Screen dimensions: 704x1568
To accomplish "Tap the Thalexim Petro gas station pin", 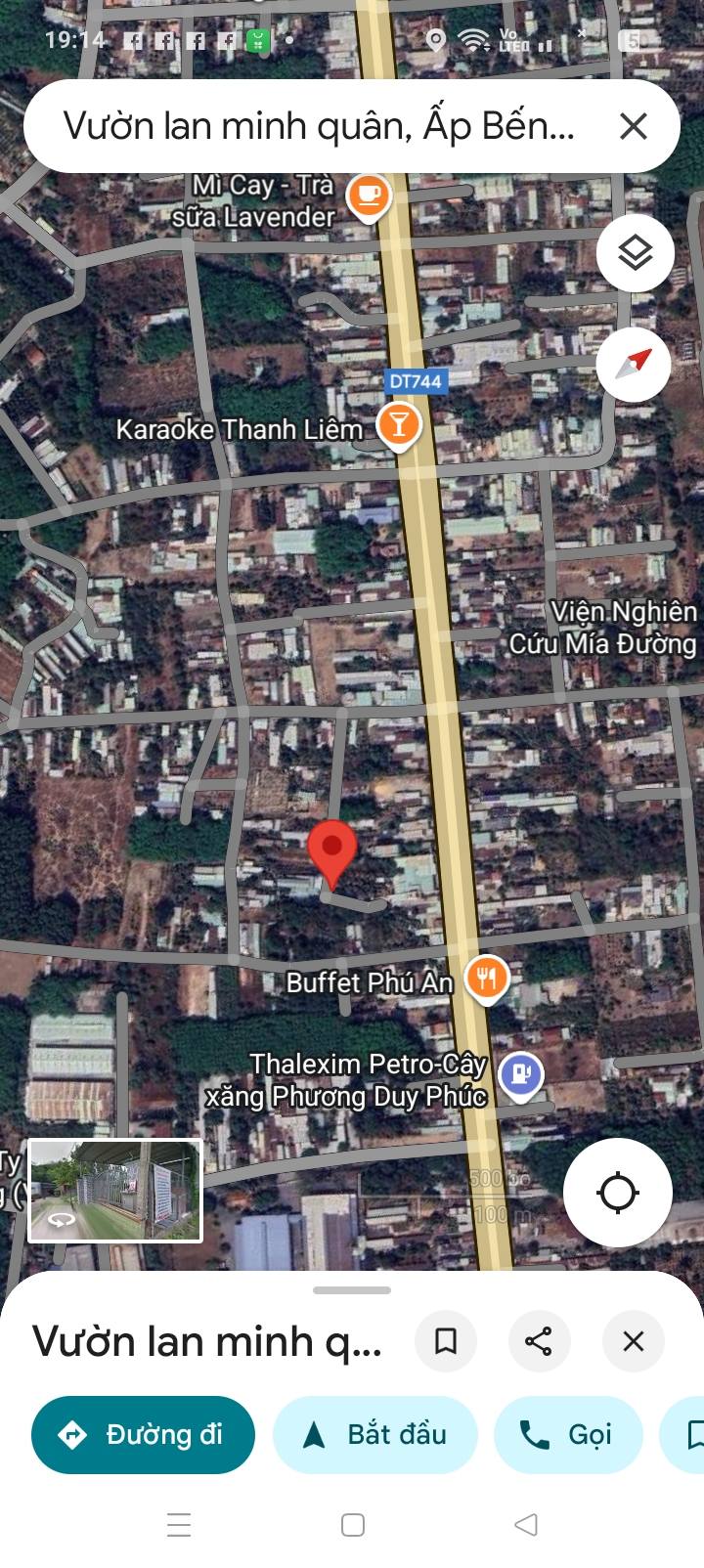I will (x=521, y=1074).
